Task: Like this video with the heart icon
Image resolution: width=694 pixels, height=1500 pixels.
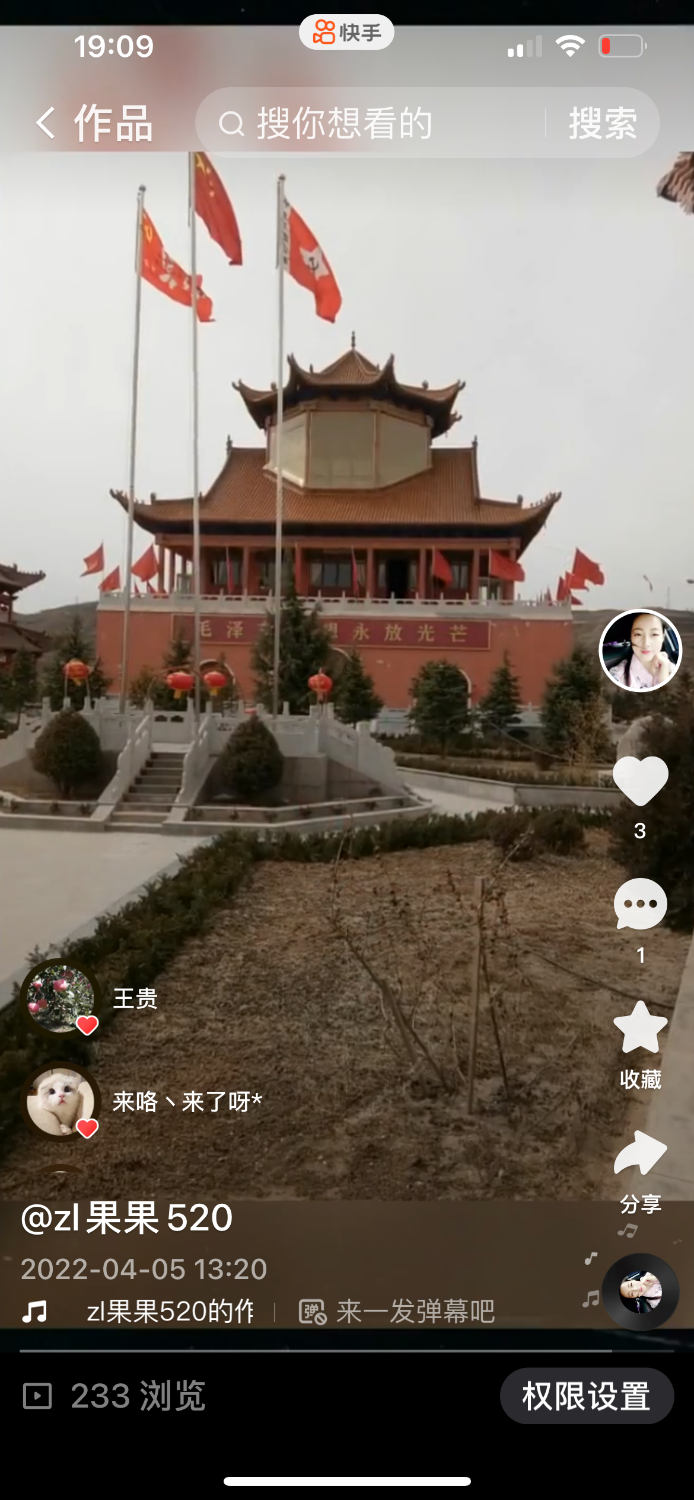Action: pyautogui.click(x=640, y=781)
